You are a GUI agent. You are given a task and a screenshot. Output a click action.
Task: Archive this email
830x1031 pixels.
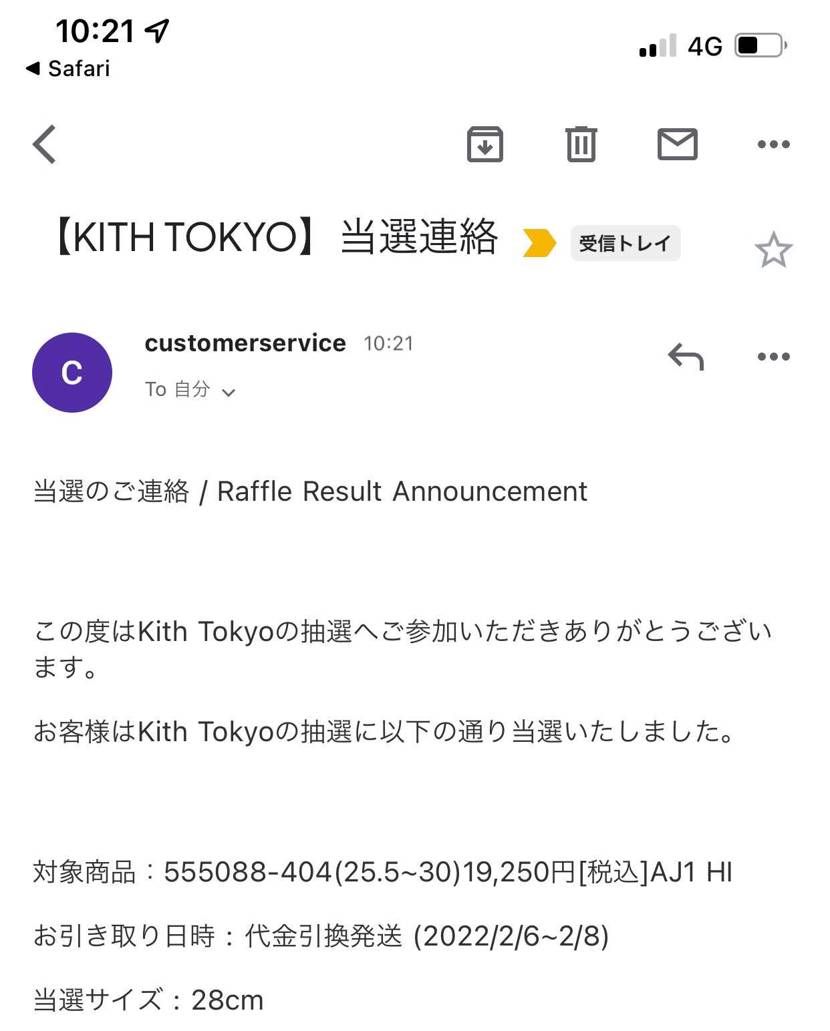coord(485,143)
